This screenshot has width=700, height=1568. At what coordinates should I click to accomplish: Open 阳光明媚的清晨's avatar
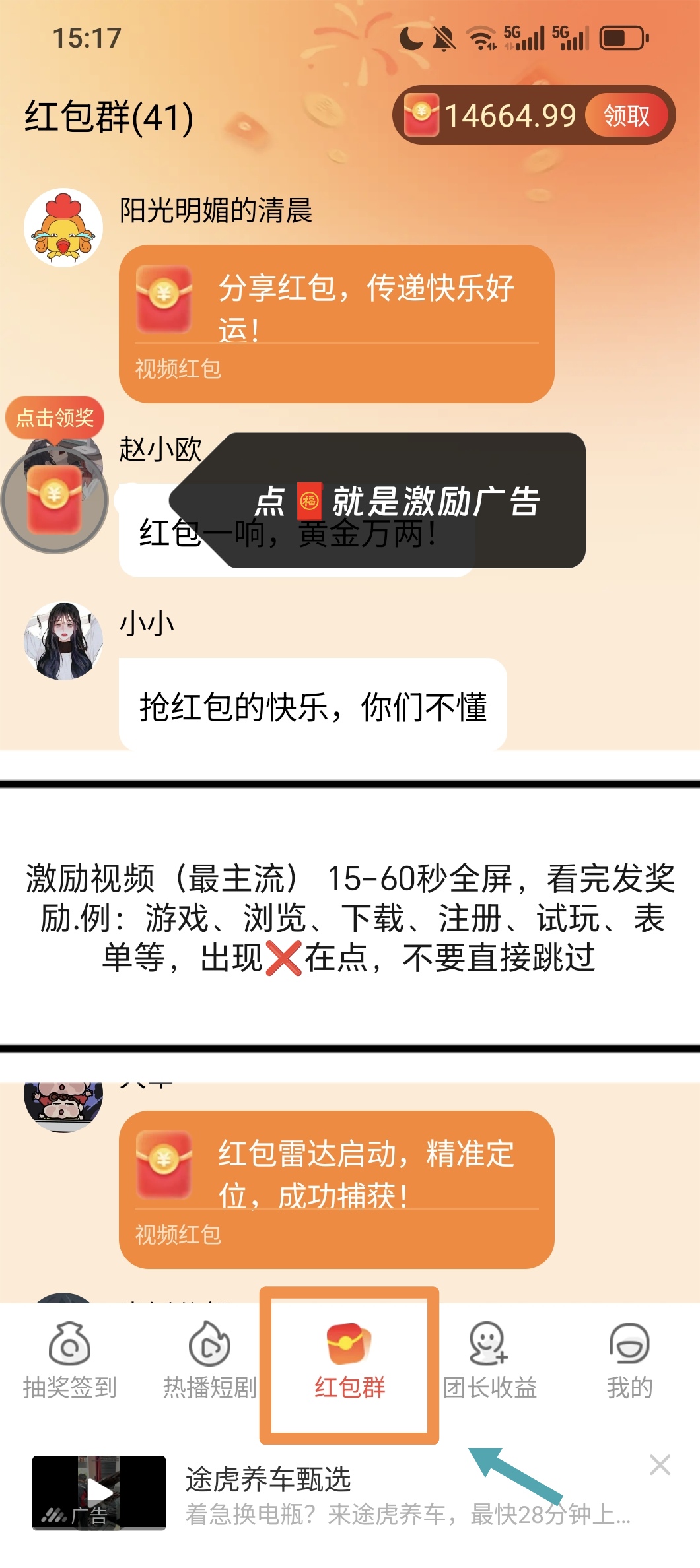(63, 228)
